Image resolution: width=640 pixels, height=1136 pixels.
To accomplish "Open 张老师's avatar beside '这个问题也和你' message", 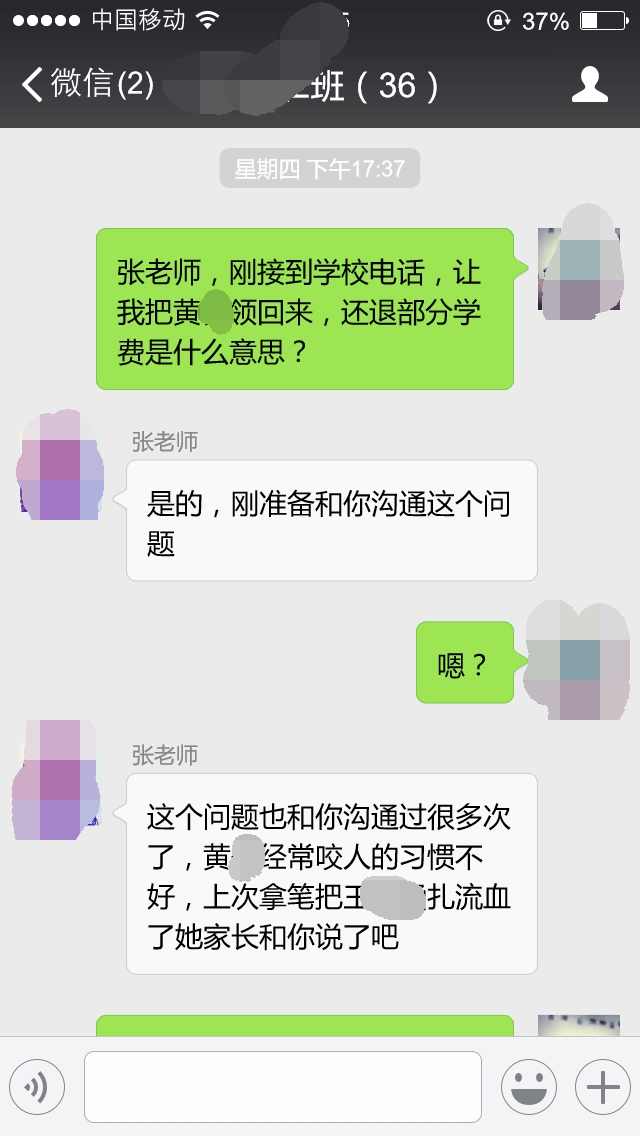I will click(59, 781).
